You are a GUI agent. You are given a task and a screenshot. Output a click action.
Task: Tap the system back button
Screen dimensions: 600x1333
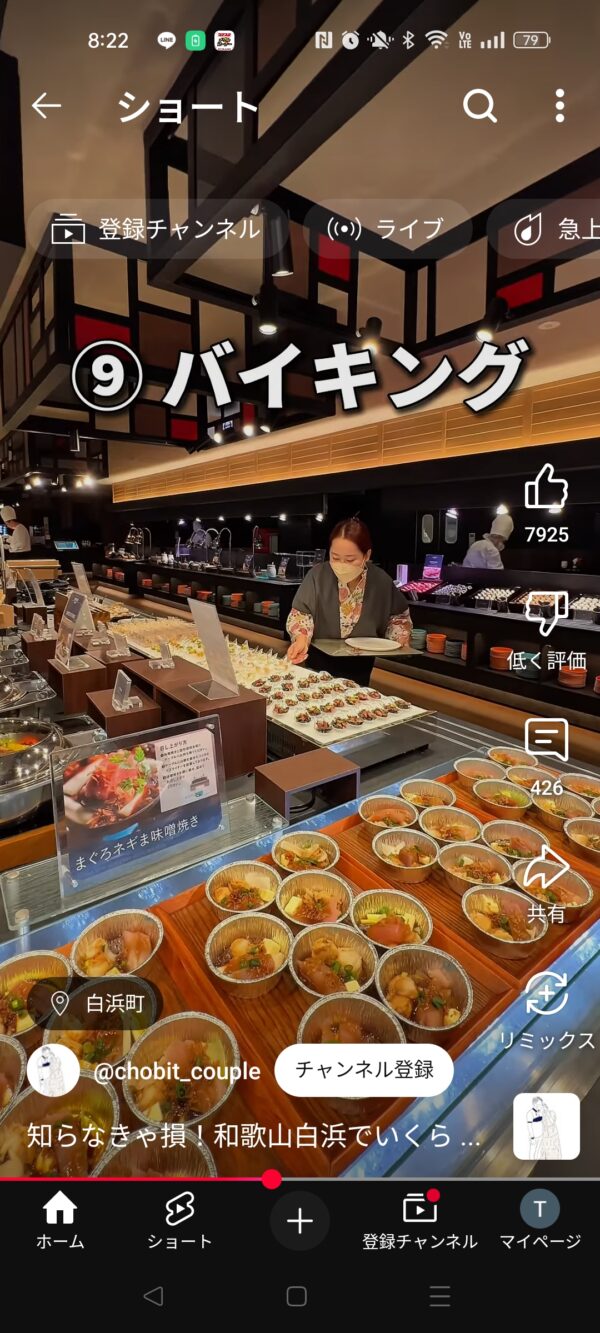click(x=153, y=1296)
